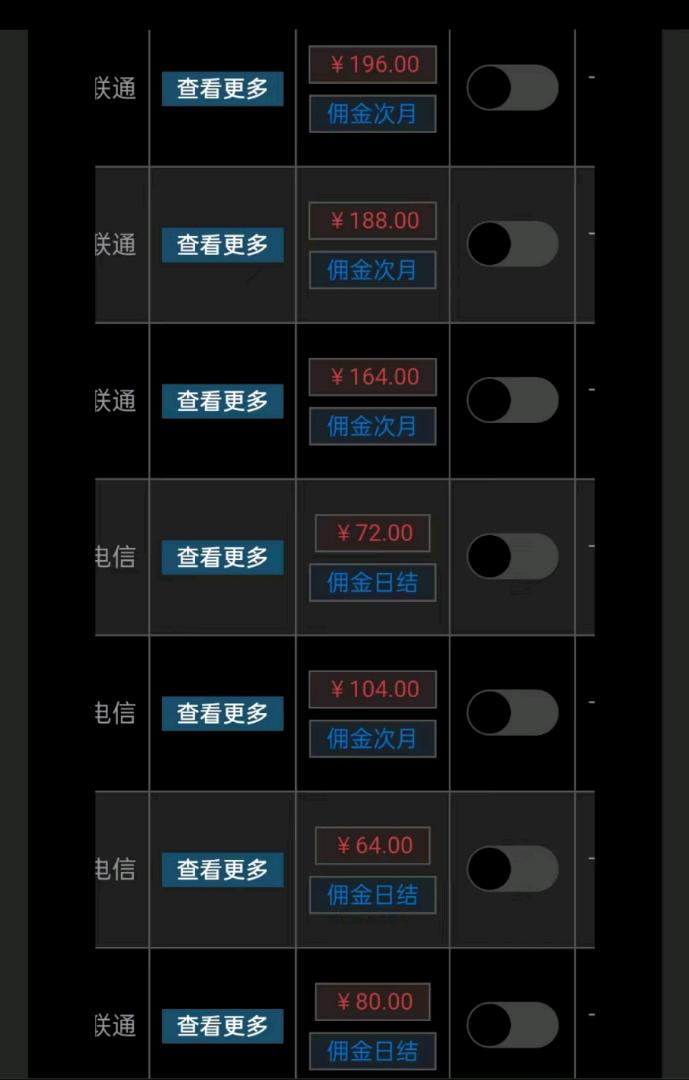The height and width of the screenshot is (1080, 689).
Task: Turn on the ¥164.00 row switch
Action: pos(512,400)
